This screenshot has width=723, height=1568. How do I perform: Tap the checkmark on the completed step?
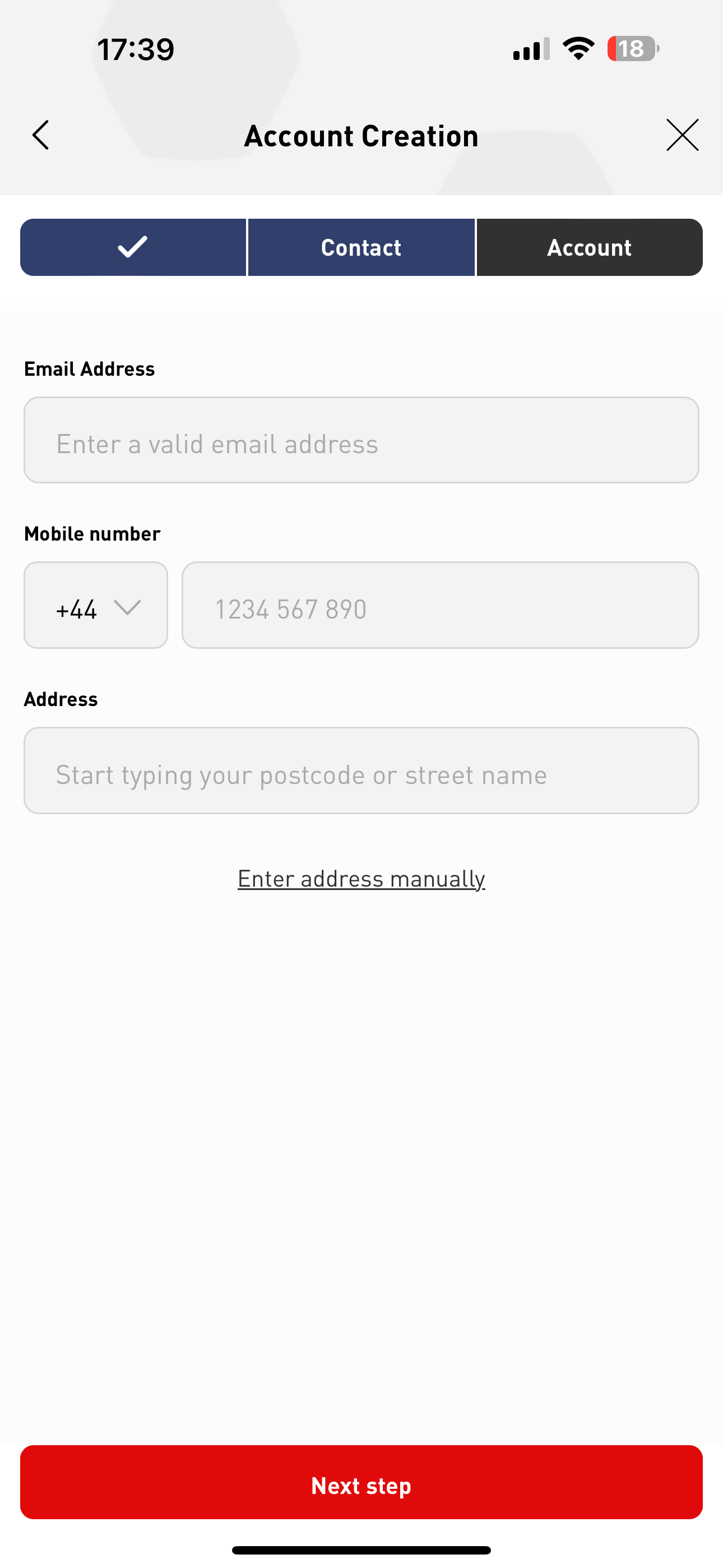tap(132, 247)
